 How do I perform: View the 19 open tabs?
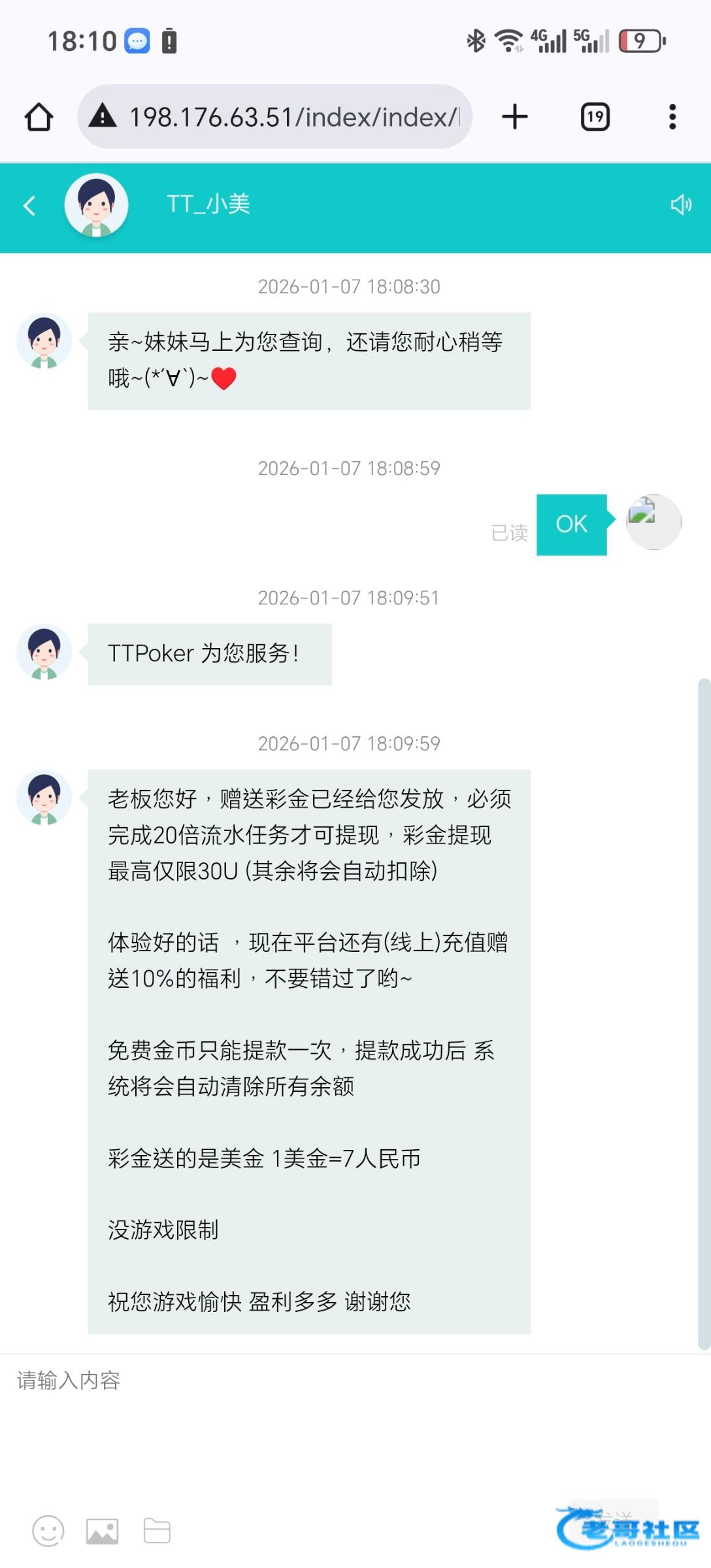pyautogui.click(x=595, y=118)
